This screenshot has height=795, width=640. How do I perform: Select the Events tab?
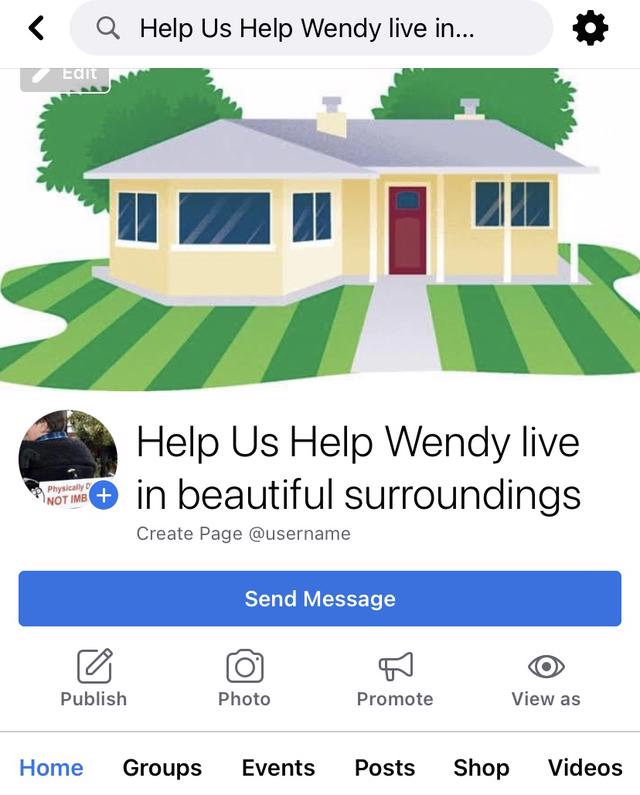pyautogui.click(x=278, y=767)
